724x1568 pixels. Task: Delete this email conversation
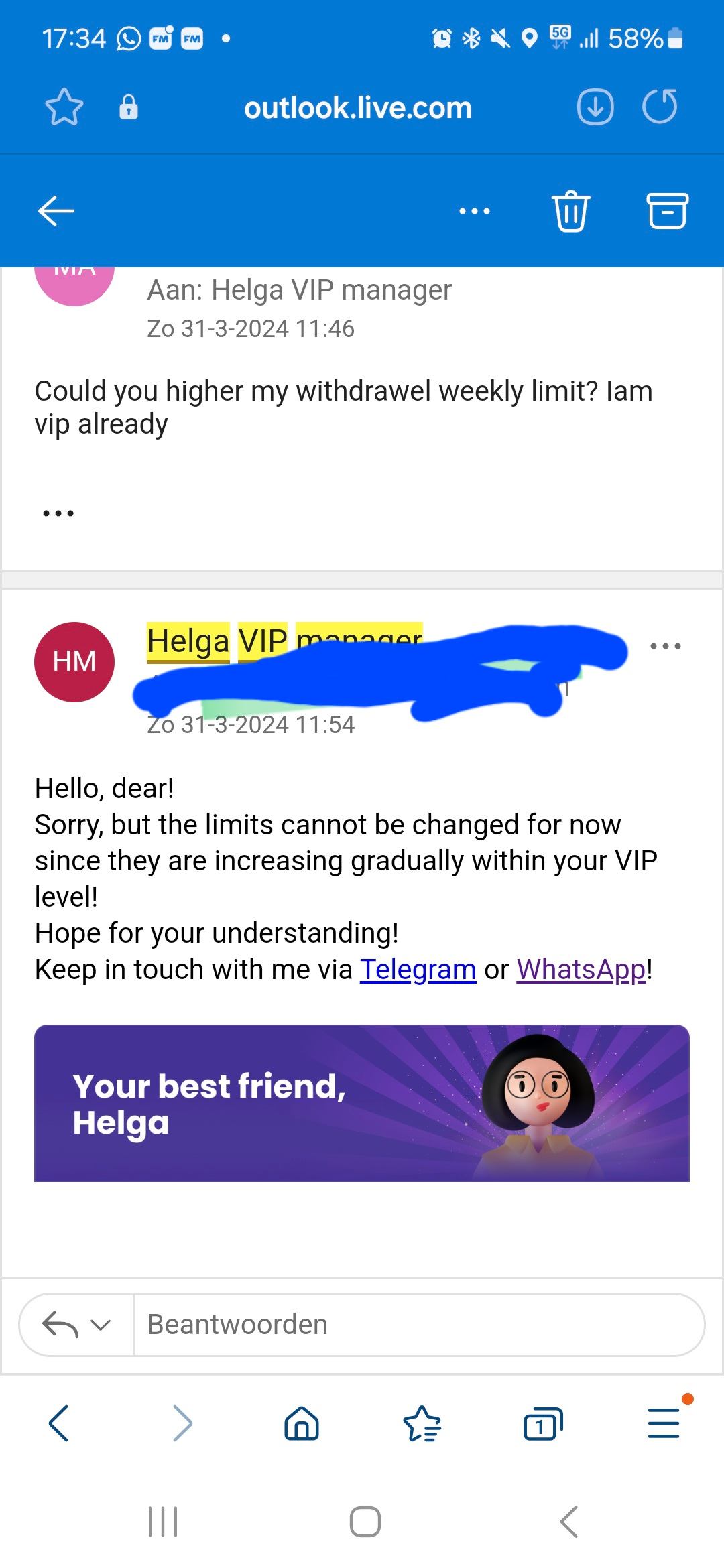(570, 211)
